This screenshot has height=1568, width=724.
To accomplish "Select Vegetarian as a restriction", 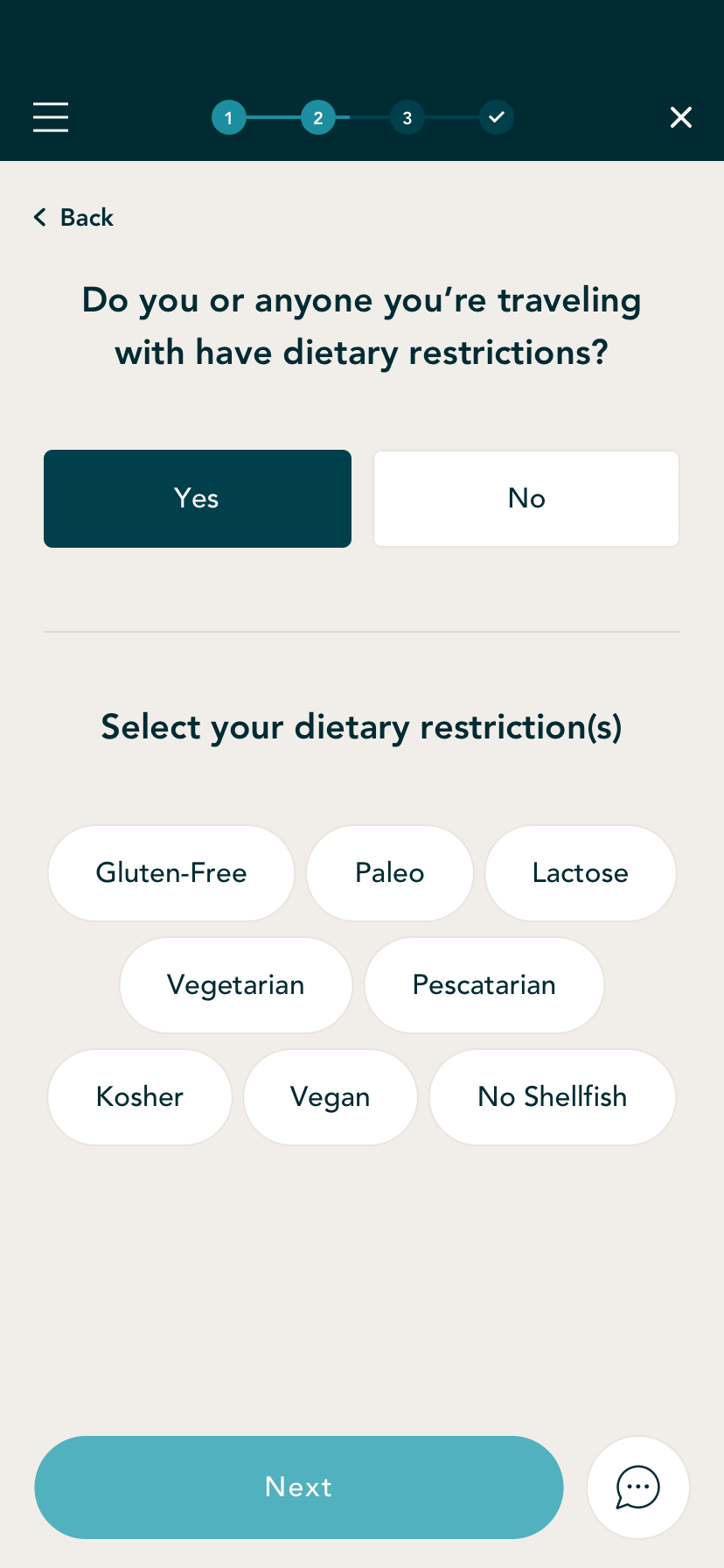I will click(236, 985).
